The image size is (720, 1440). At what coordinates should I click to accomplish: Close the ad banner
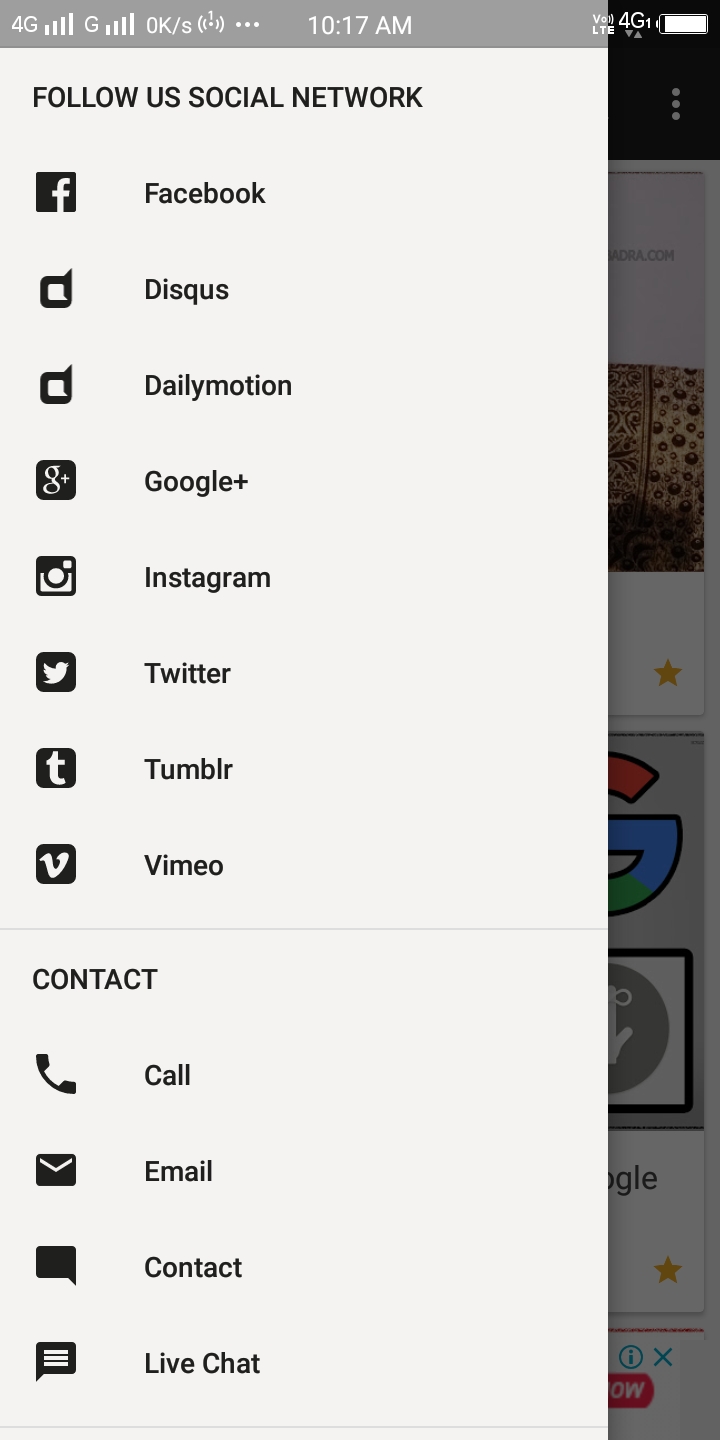click(663, 1357)
